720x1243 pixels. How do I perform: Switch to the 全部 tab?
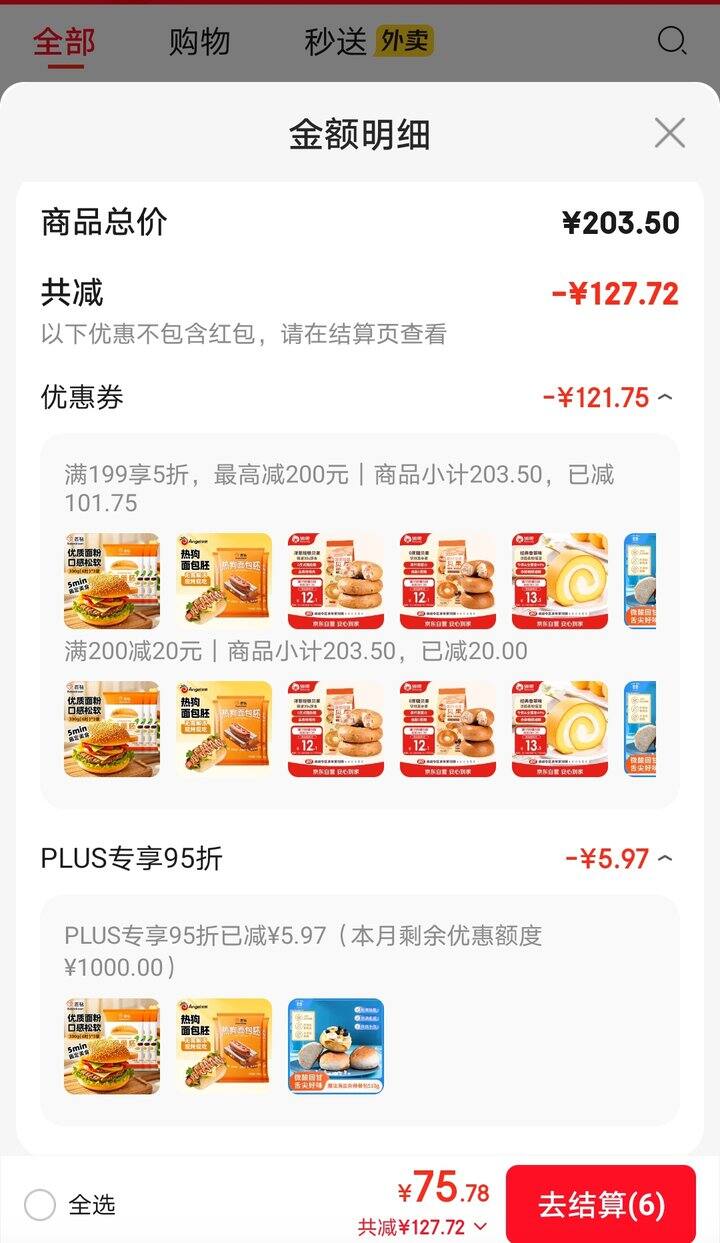tap(64, 42)
